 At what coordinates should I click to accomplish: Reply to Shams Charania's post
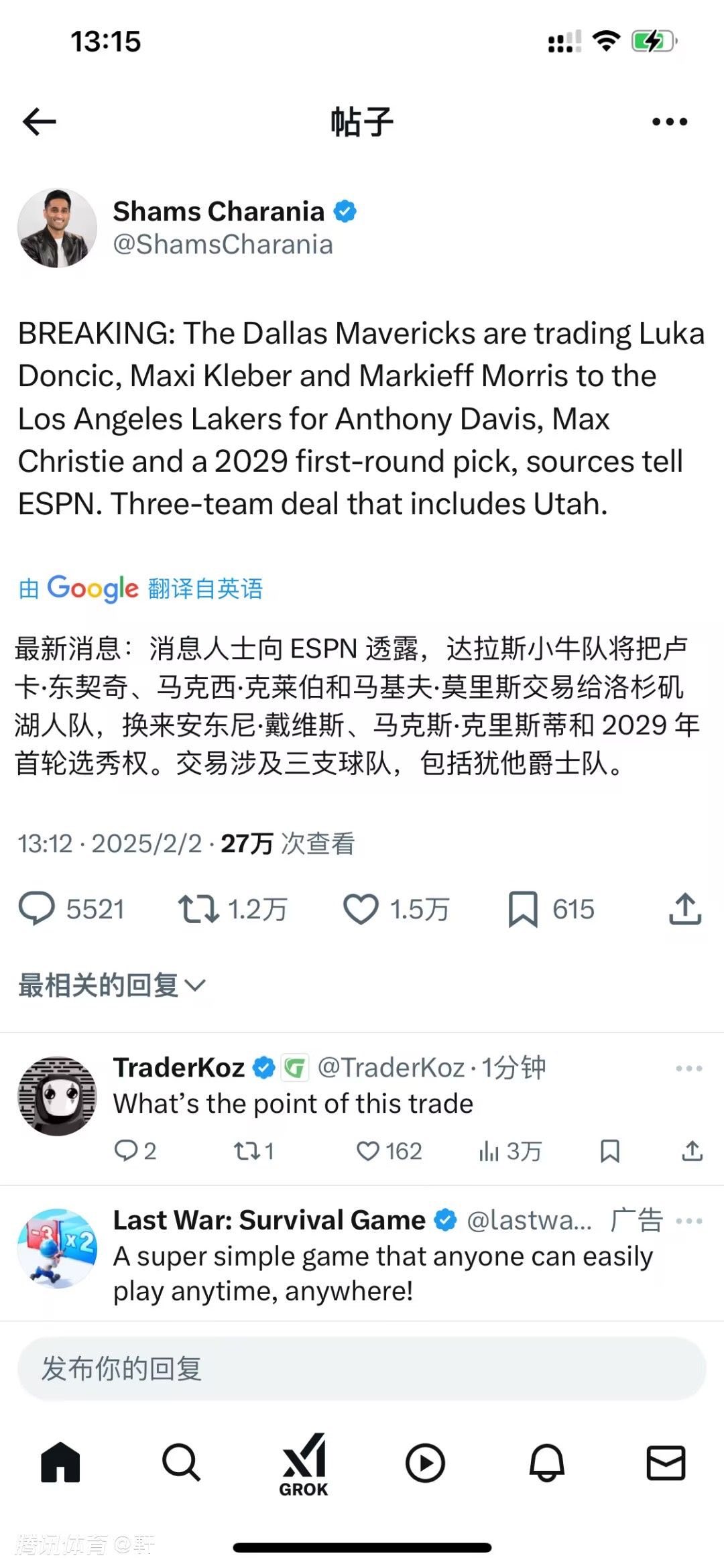38,909
